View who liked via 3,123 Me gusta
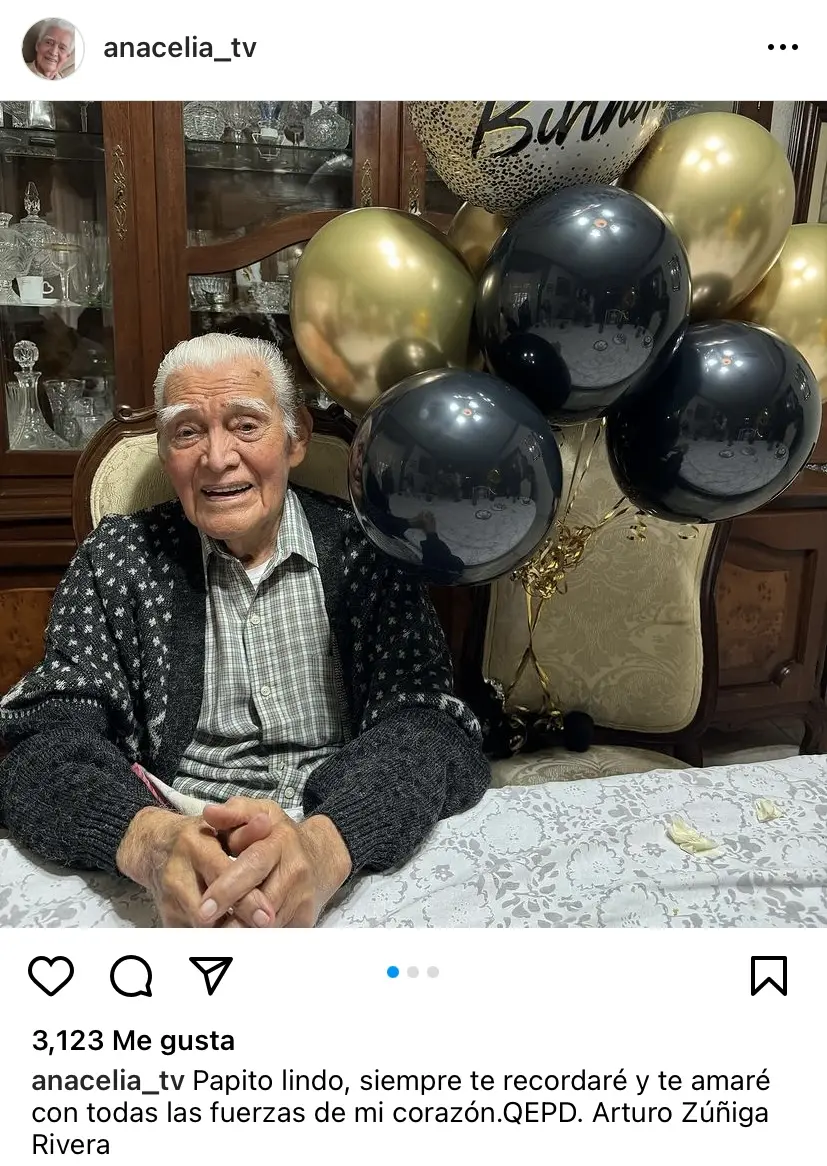827x1166 pixels. click(133, 1041)
